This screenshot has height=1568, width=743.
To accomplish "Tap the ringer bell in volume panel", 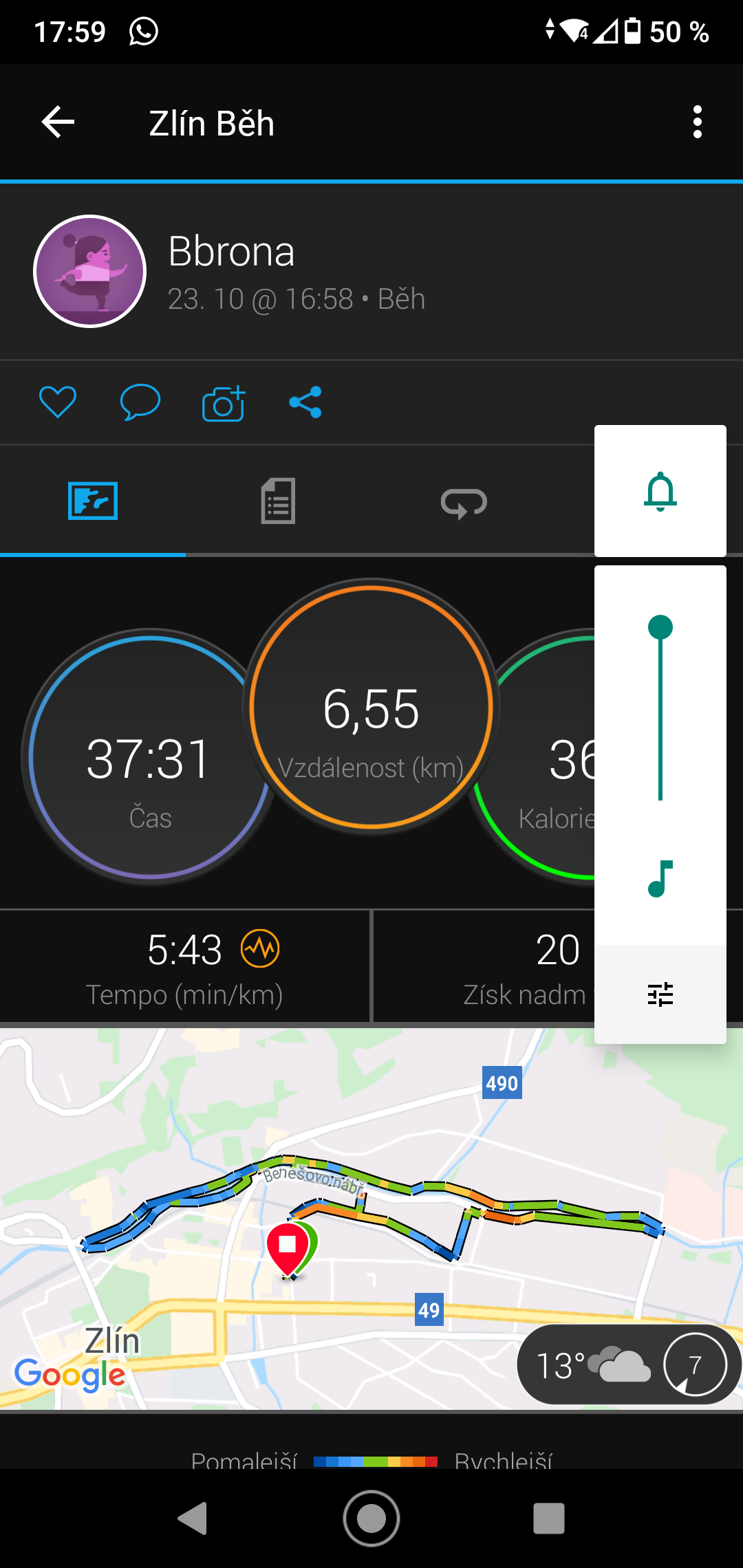I will point(660,491).
